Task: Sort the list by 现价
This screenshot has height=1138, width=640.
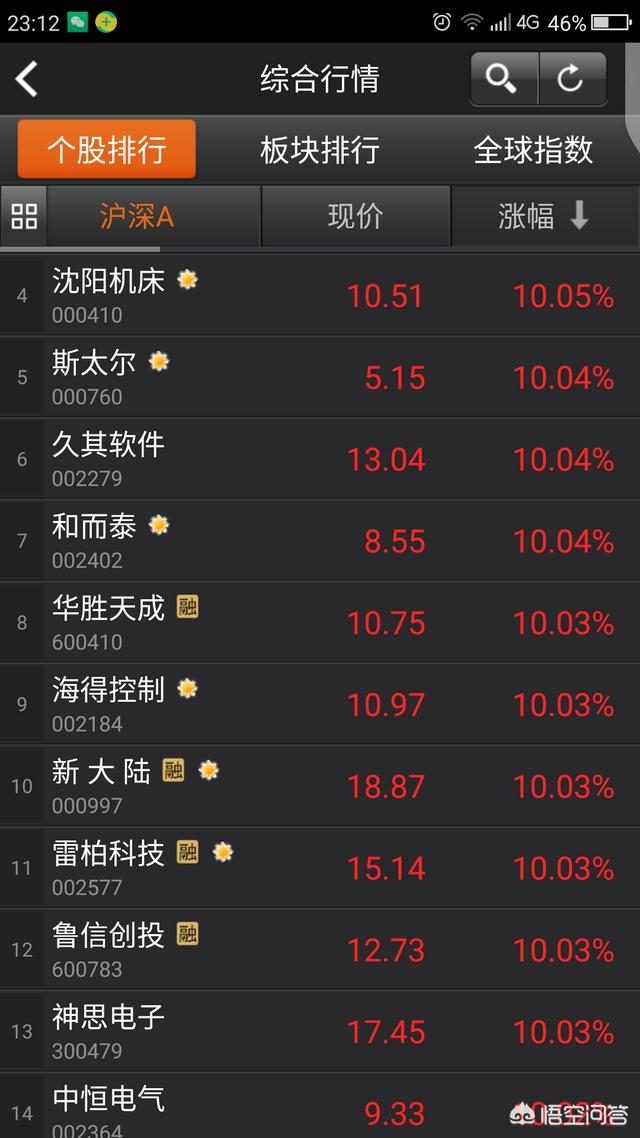Action: pos(356,216)
